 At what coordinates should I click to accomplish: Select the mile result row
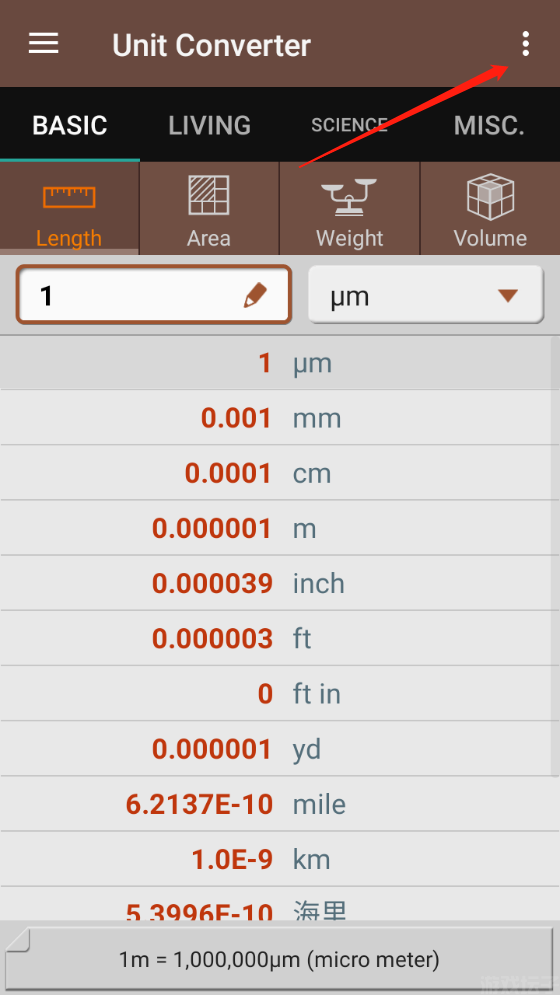click(x=277, y=804)
